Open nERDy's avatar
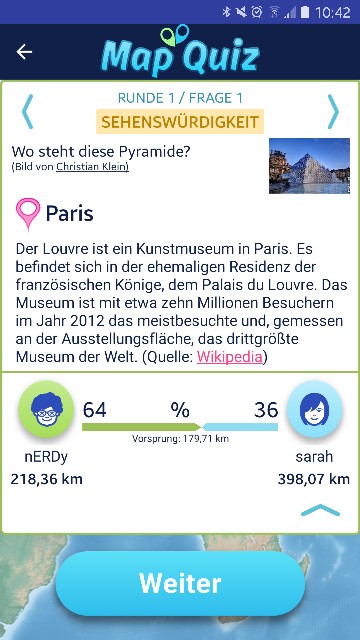The image size is (360, 640). (46, 409)
